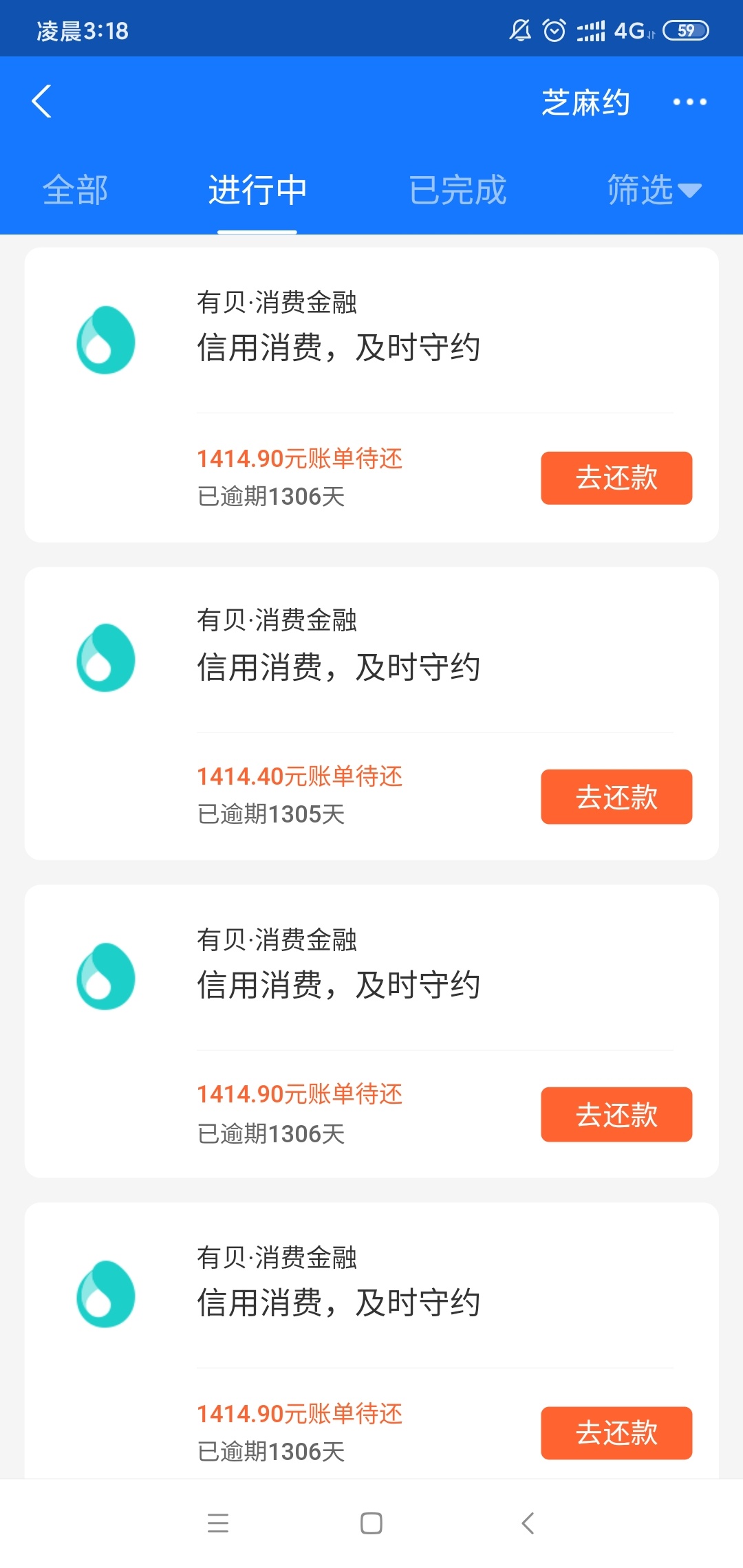Tap the system home button
The image size is (743, 1568).
point(371,1523)
